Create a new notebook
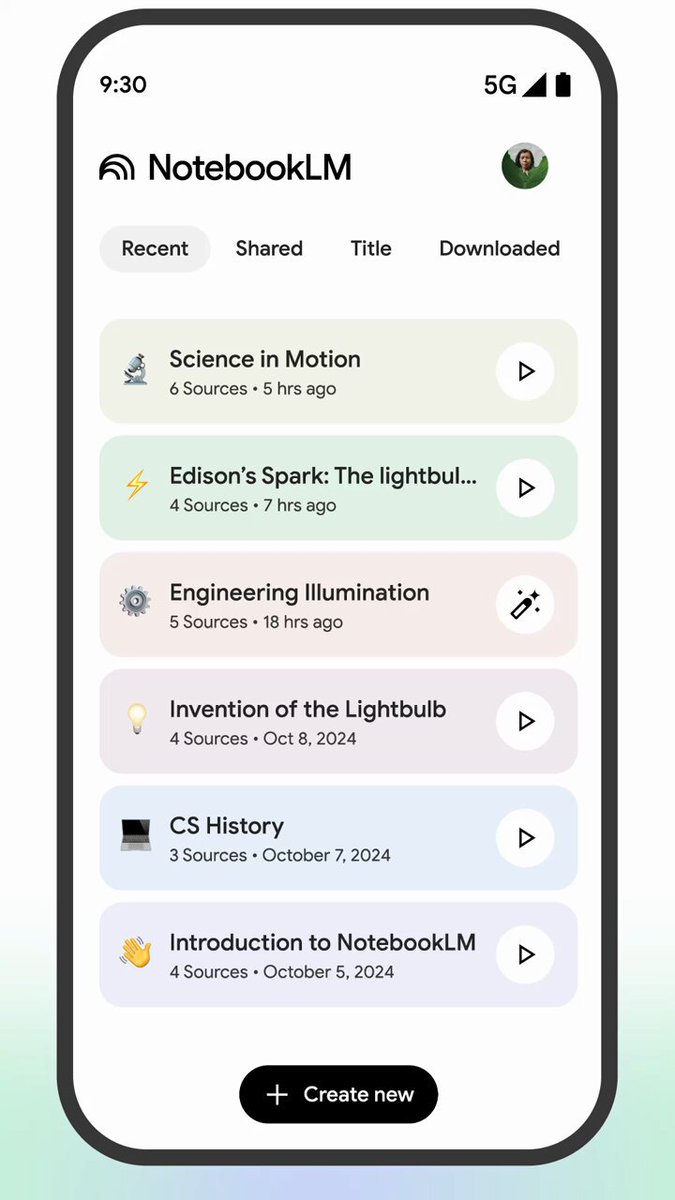675x1200 pixels. coord(339,1095)
